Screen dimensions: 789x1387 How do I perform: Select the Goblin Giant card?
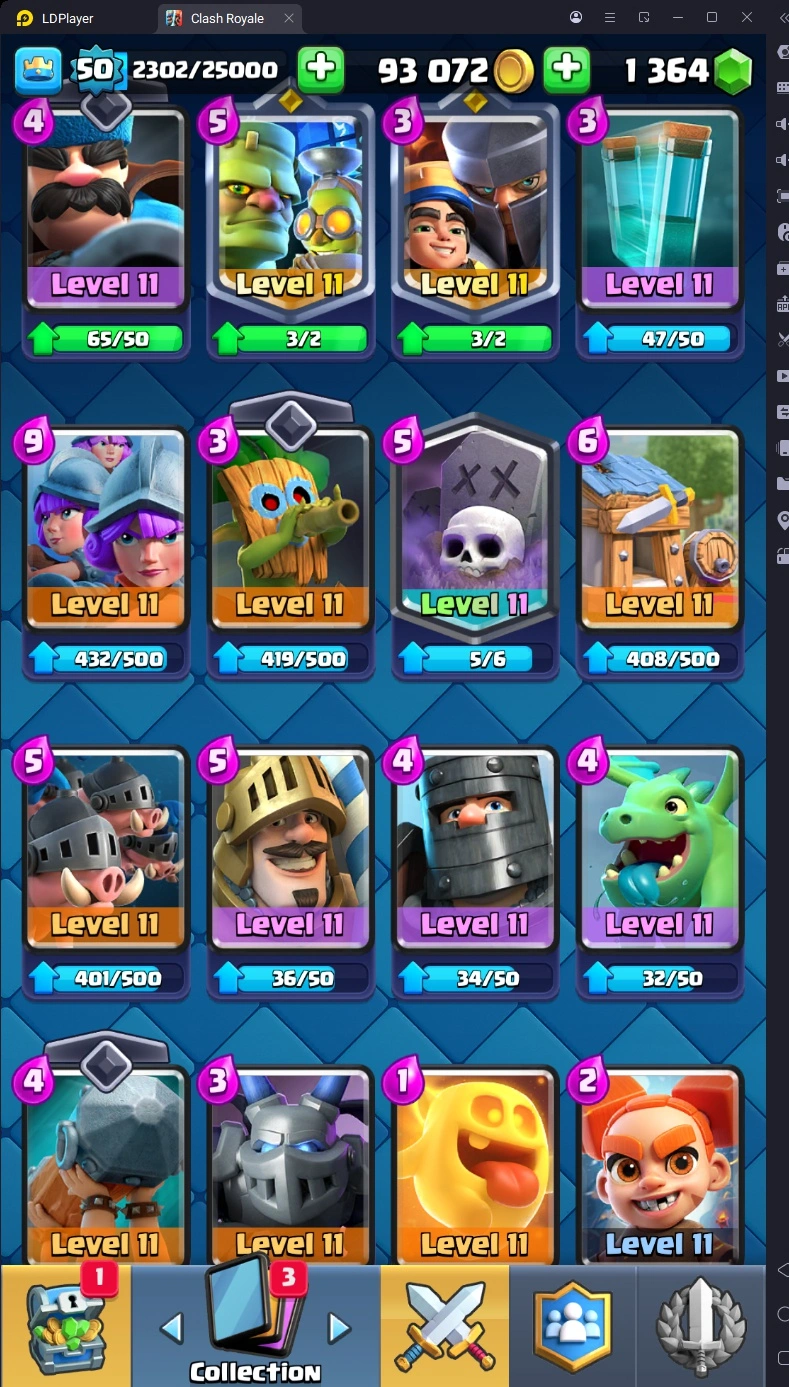(x=290, y=210)
